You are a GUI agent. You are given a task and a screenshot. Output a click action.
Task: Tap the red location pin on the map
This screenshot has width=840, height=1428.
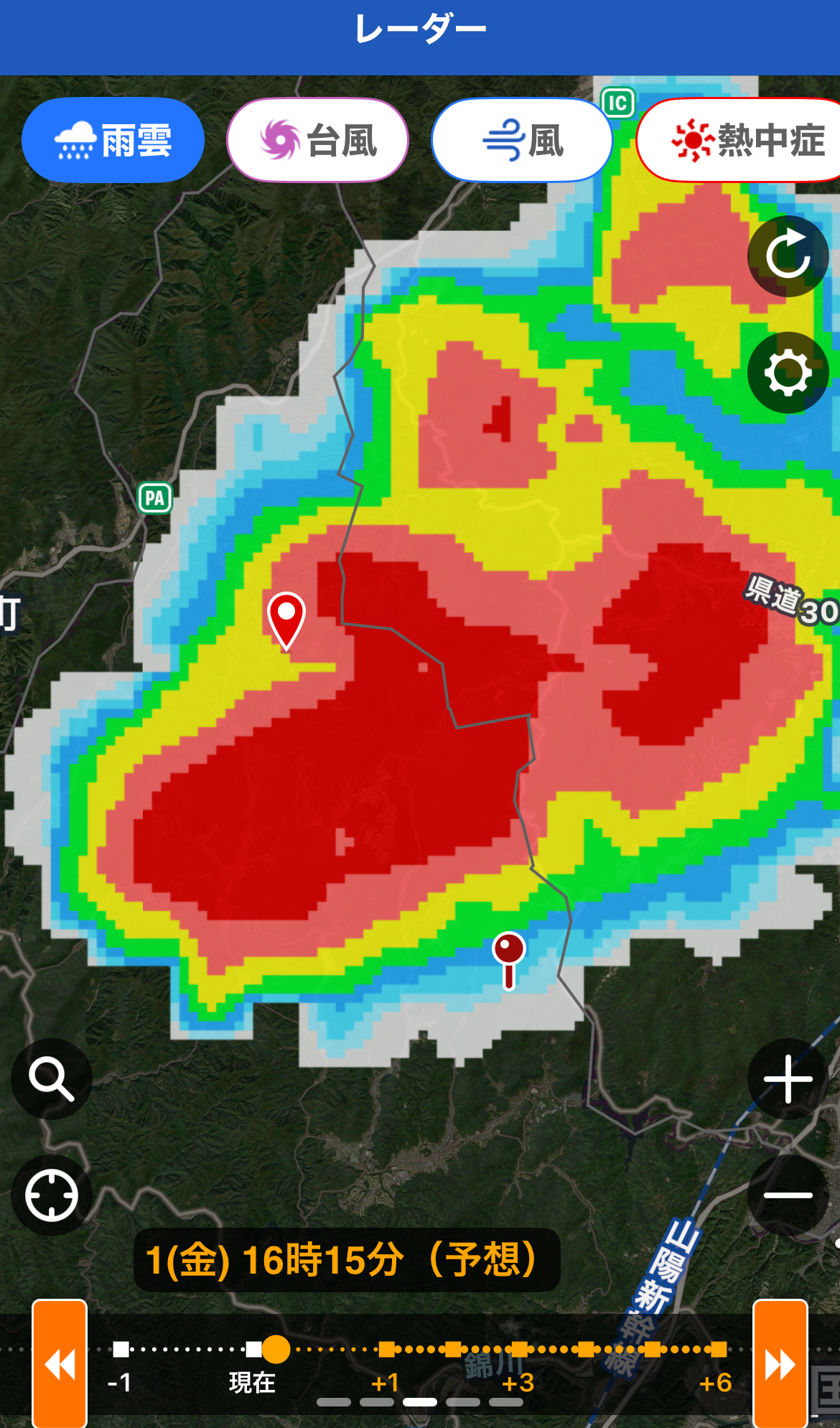click(x=286, y=619)
